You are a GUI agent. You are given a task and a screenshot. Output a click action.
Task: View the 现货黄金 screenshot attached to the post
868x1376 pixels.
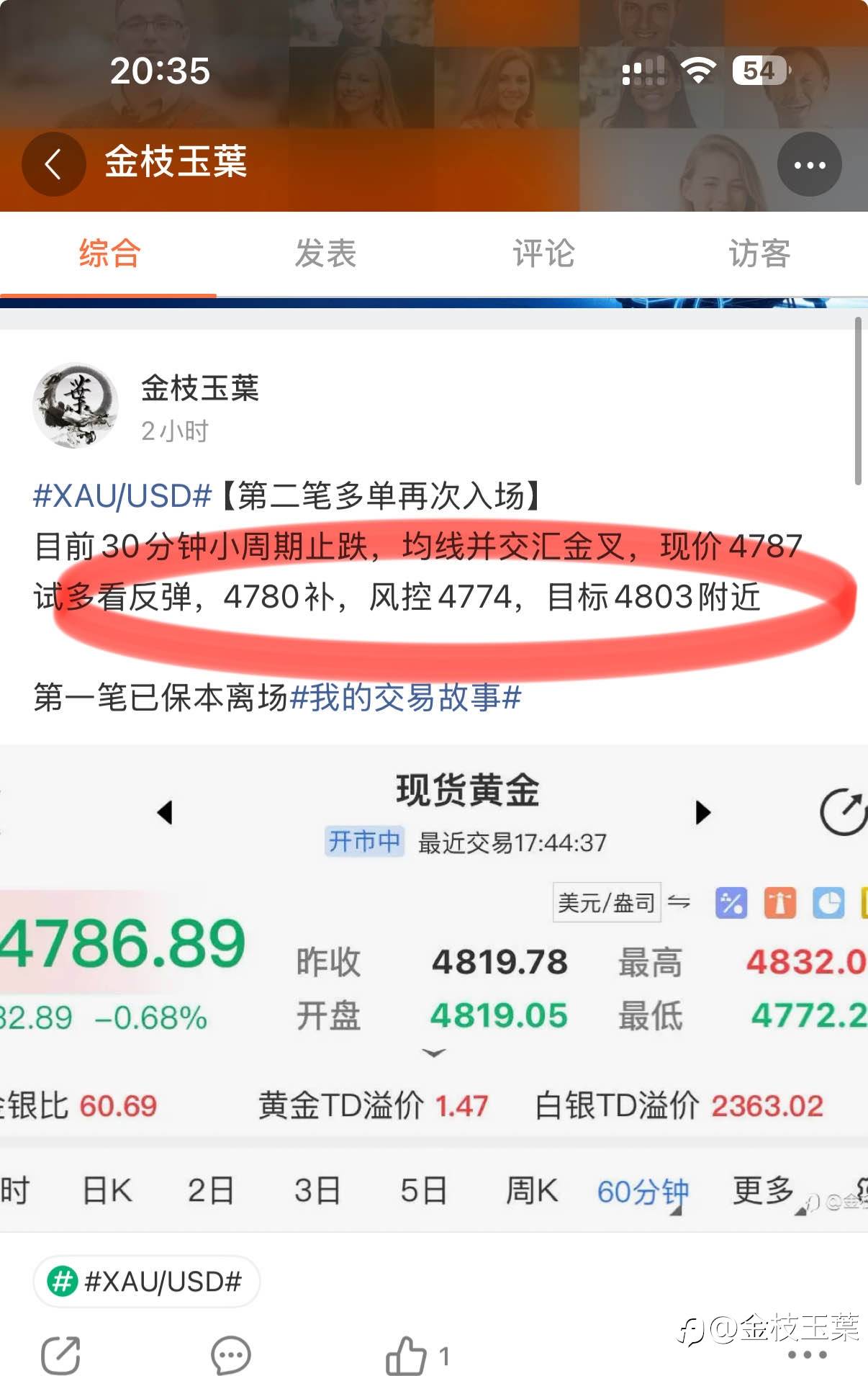[434, 988]
